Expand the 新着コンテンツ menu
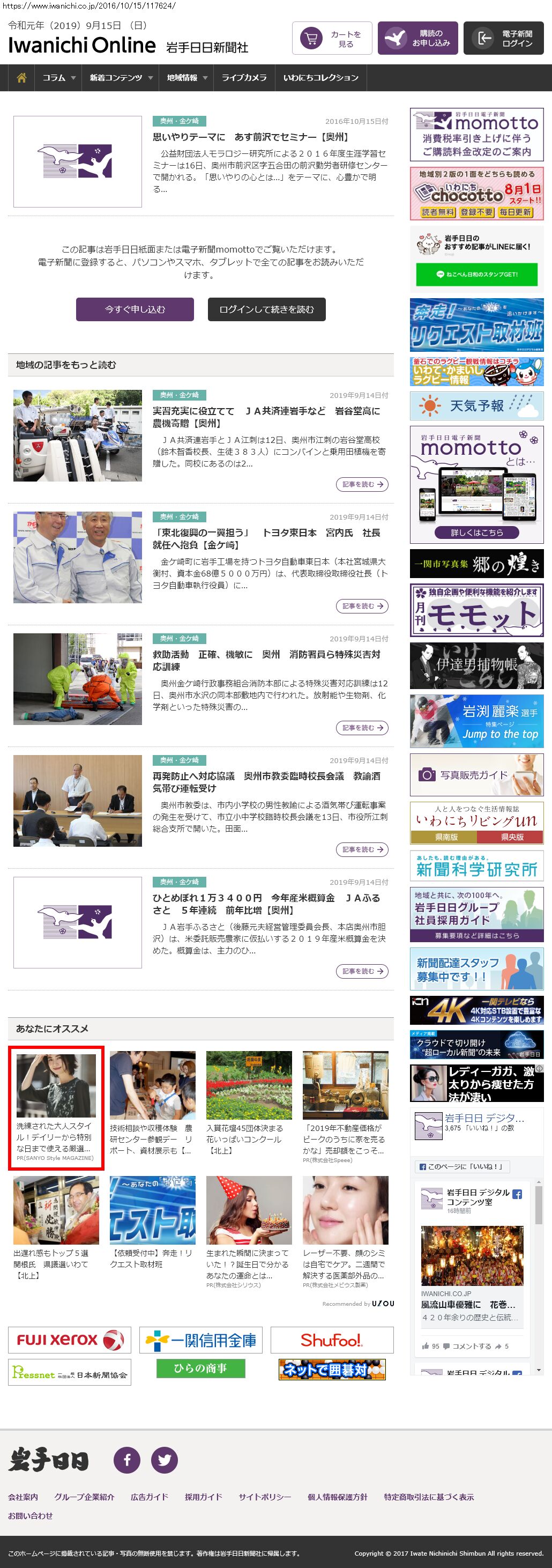Image resolution: width=552 pixels, height=1568 pixels. pos(121,78)
